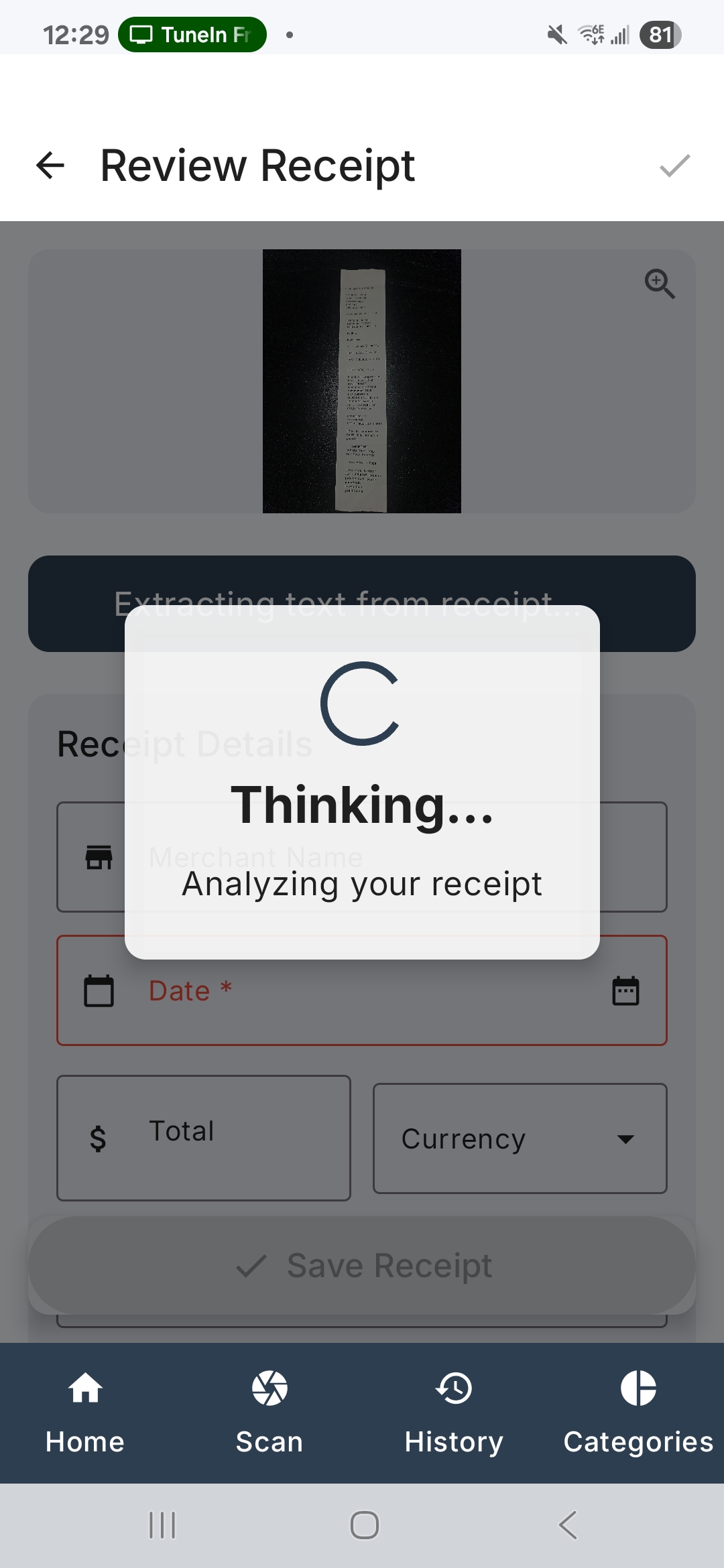The height and width of the screenshot is (1568, 724).
Task: Open the calendar date picker icon
Action: [625, 990]
